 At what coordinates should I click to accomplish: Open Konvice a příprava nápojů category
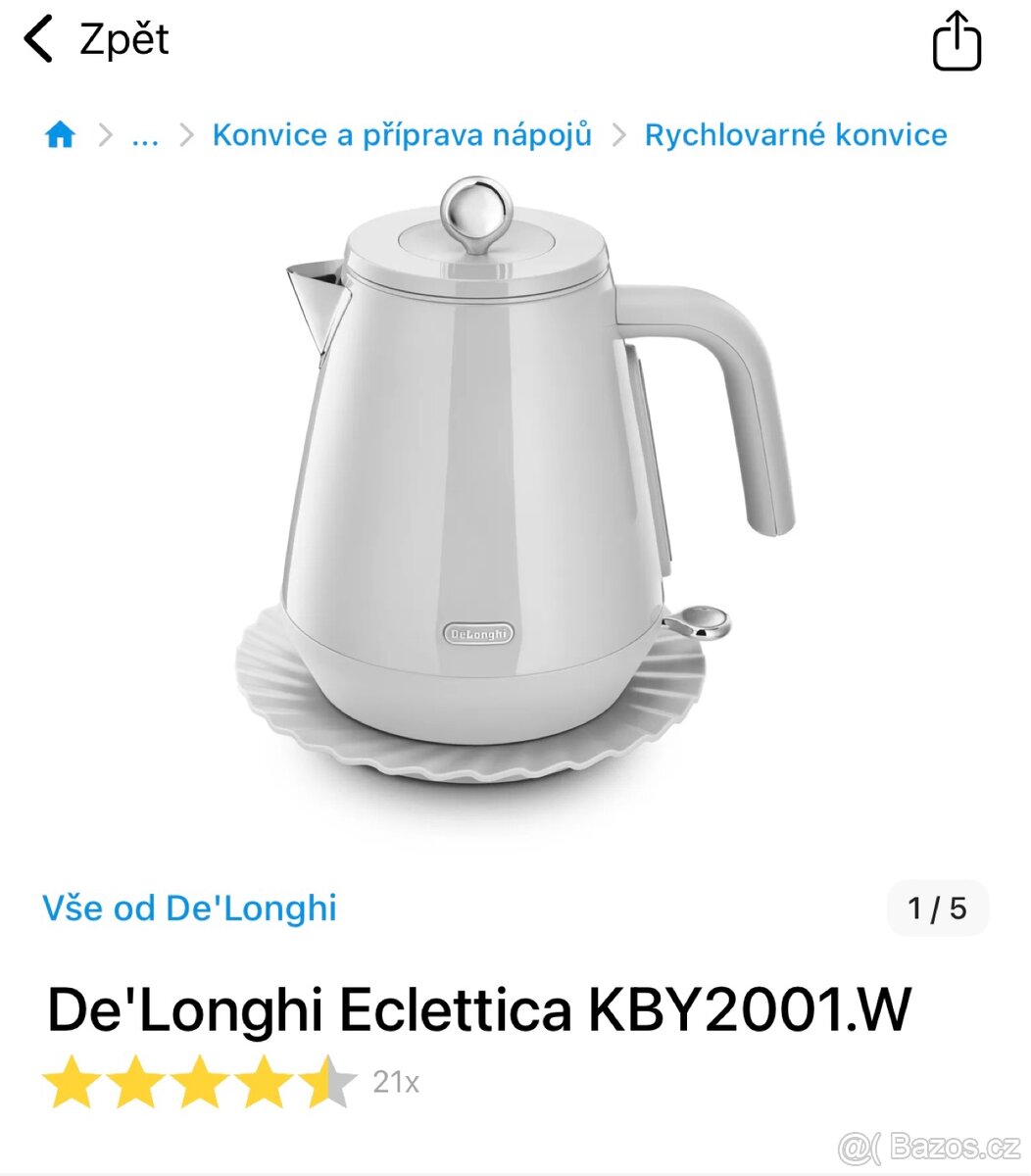point(402,135)
